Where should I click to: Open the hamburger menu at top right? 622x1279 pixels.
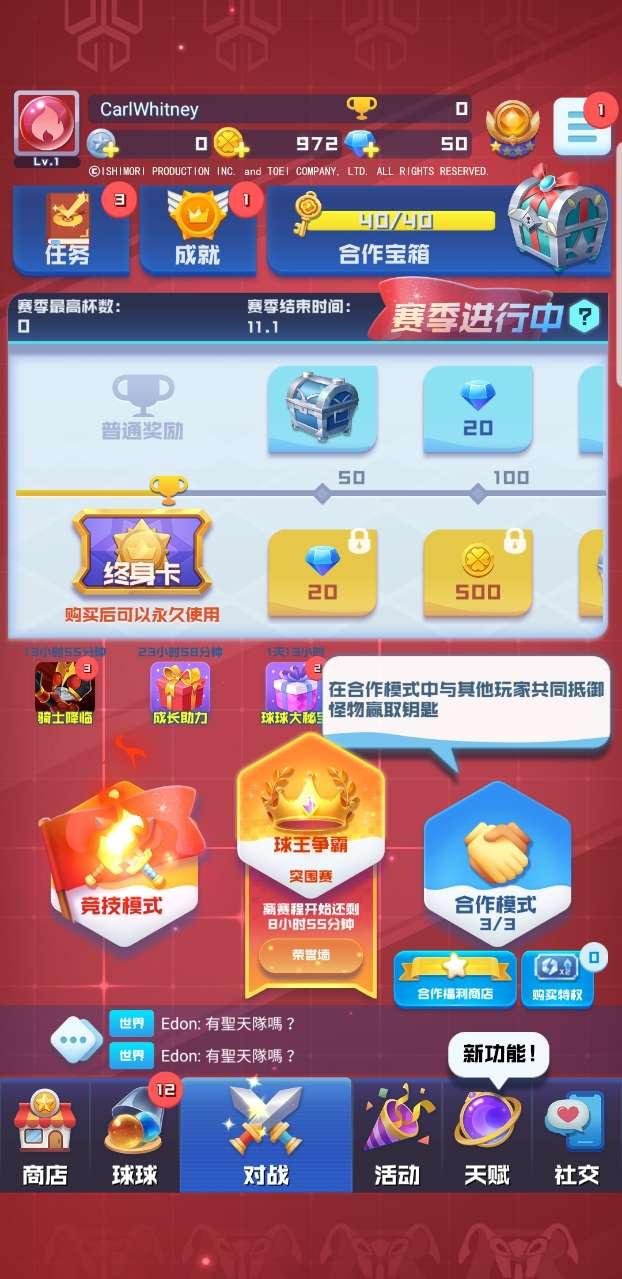click(x=581, y=127)
